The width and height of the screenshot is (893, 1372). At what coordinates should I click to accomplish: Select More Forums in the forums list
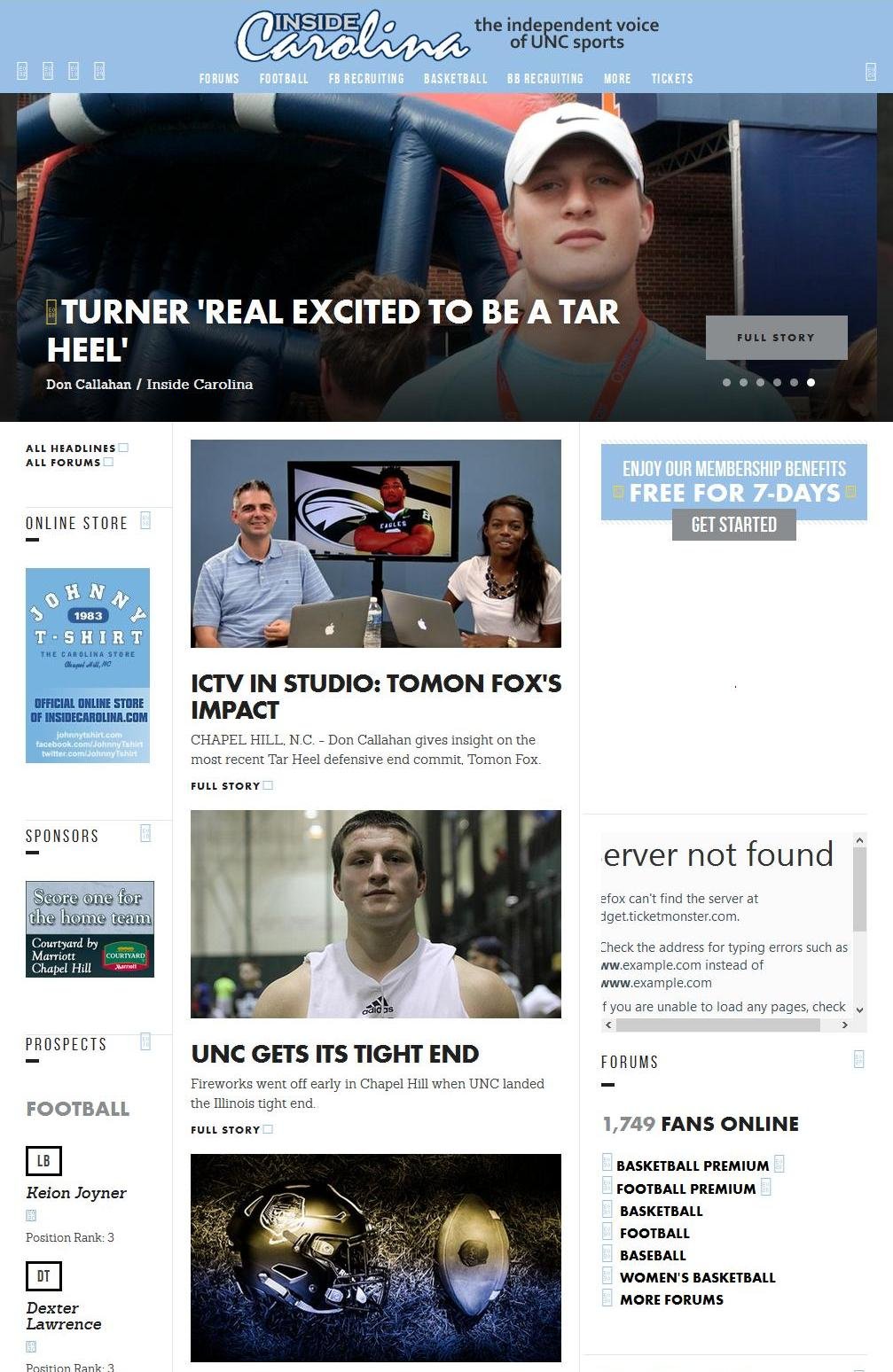tap(671, 1299)
